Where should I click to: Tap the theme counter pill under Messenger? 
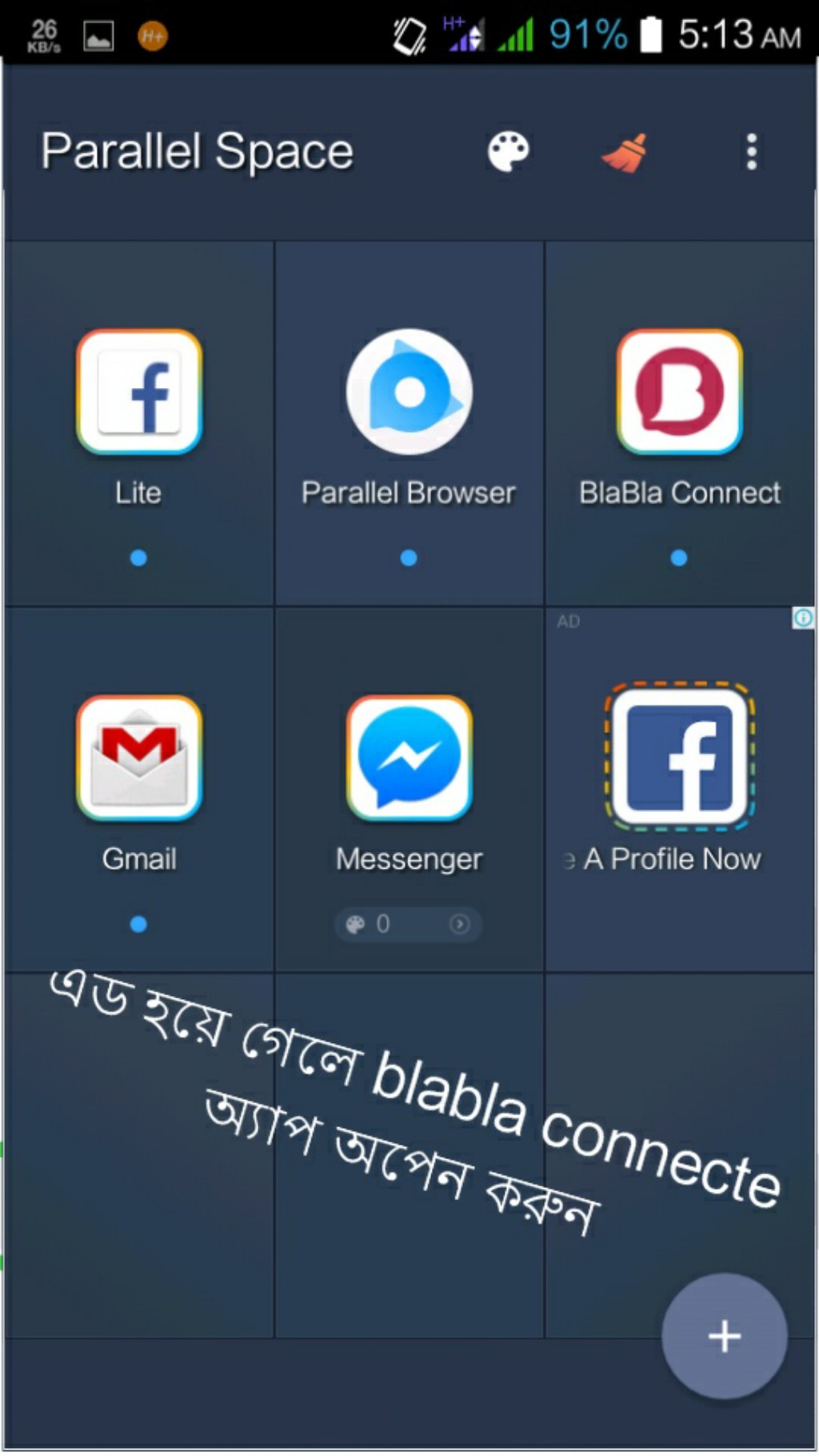[408, 924]
